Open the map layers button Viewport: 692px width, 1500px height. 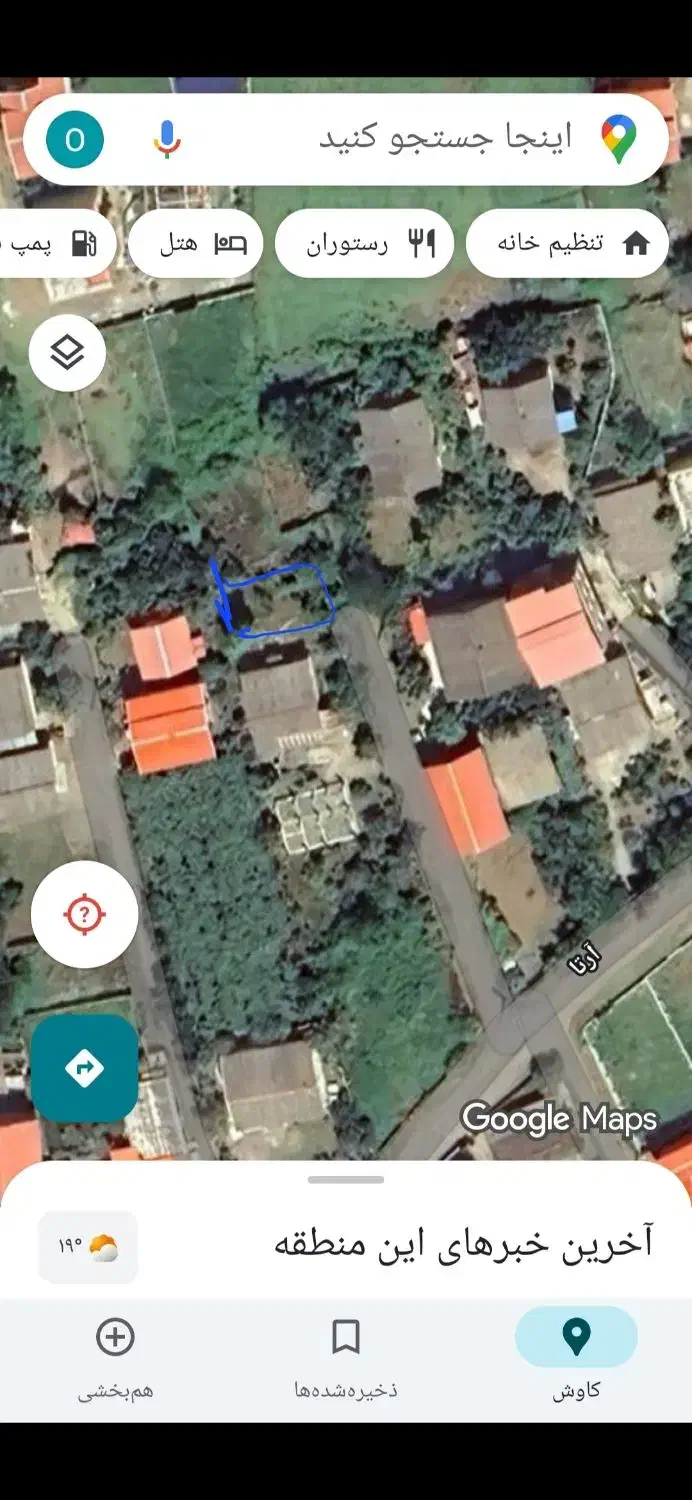tap(67, 352)
